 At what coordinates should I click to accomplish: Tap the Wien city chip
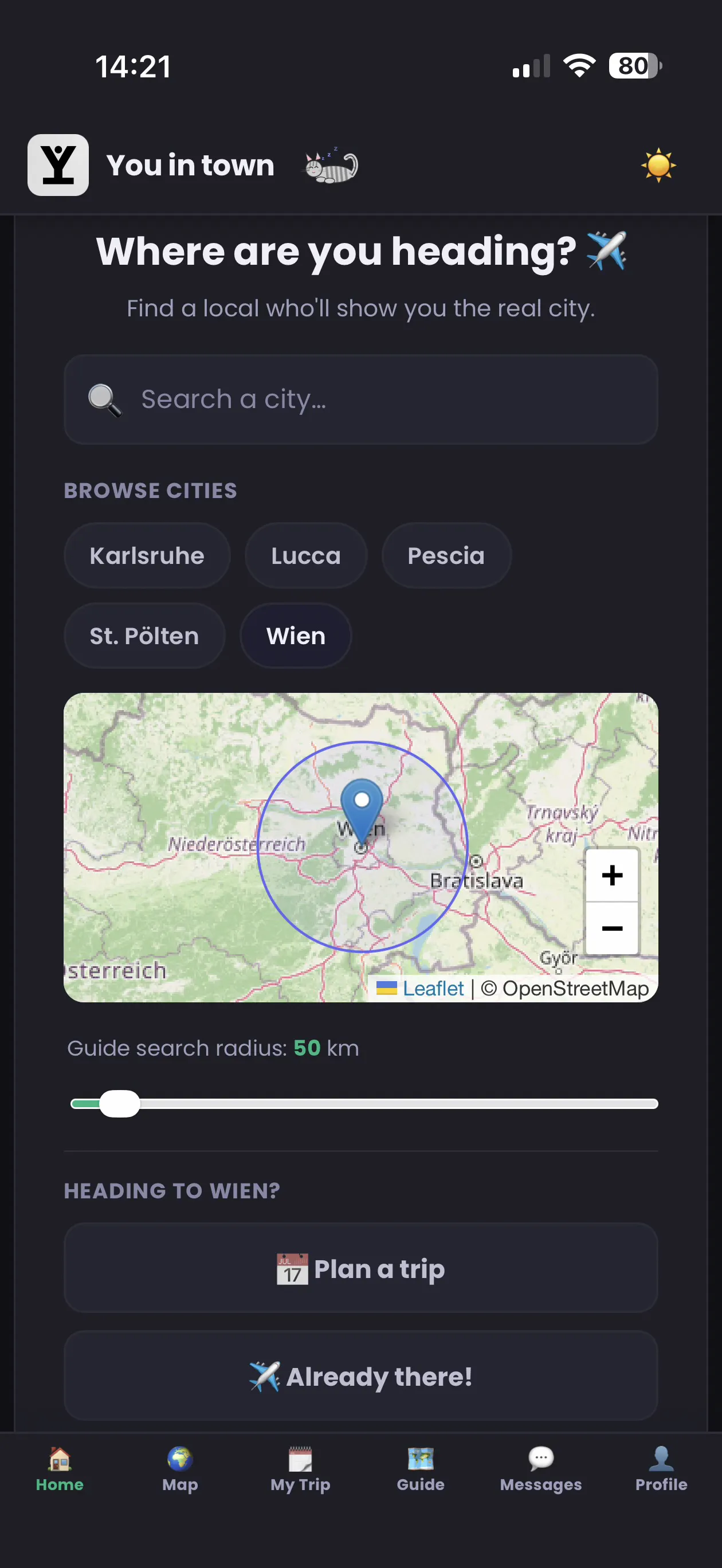pyautogui.click(x=296, y=636)
